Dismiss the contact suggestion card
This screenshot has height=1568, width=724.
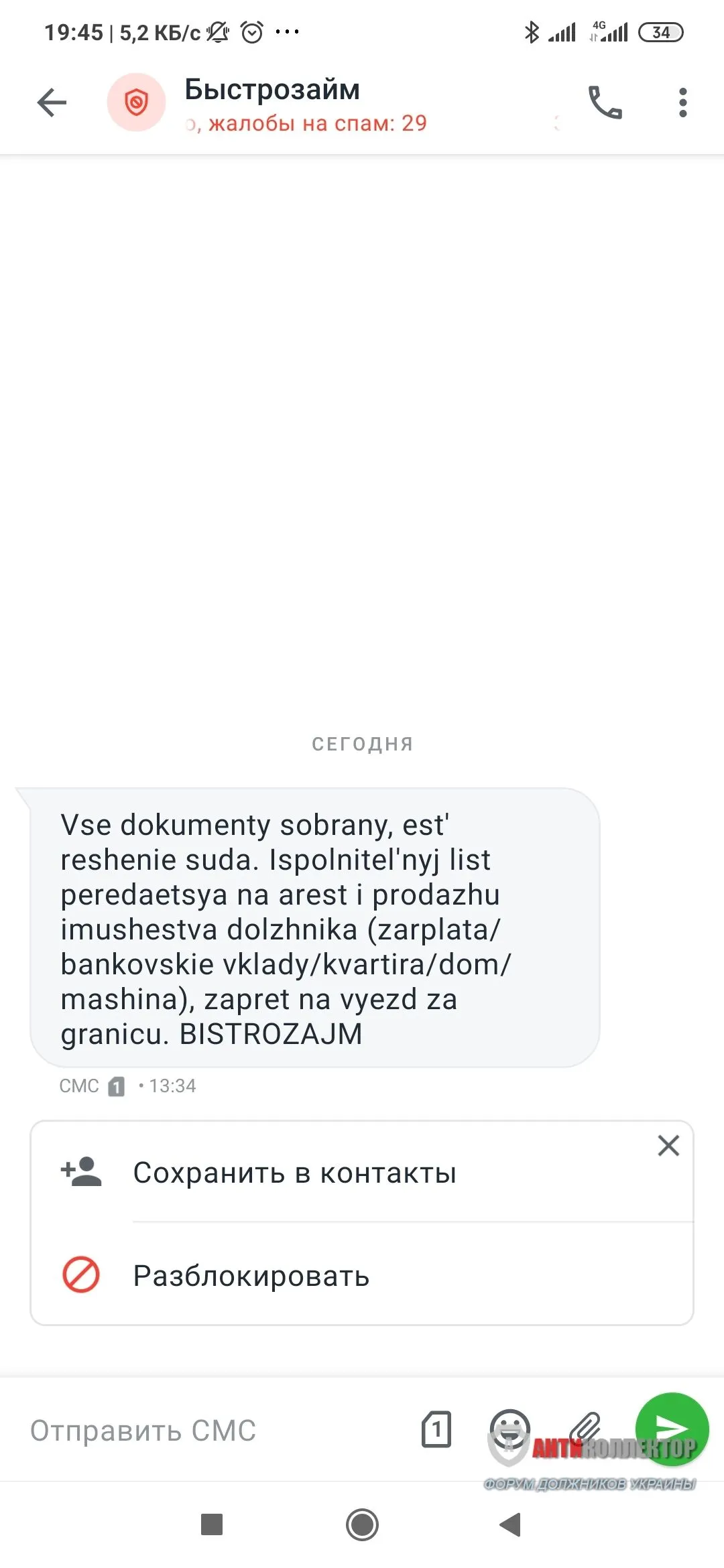coord(668,1146)
